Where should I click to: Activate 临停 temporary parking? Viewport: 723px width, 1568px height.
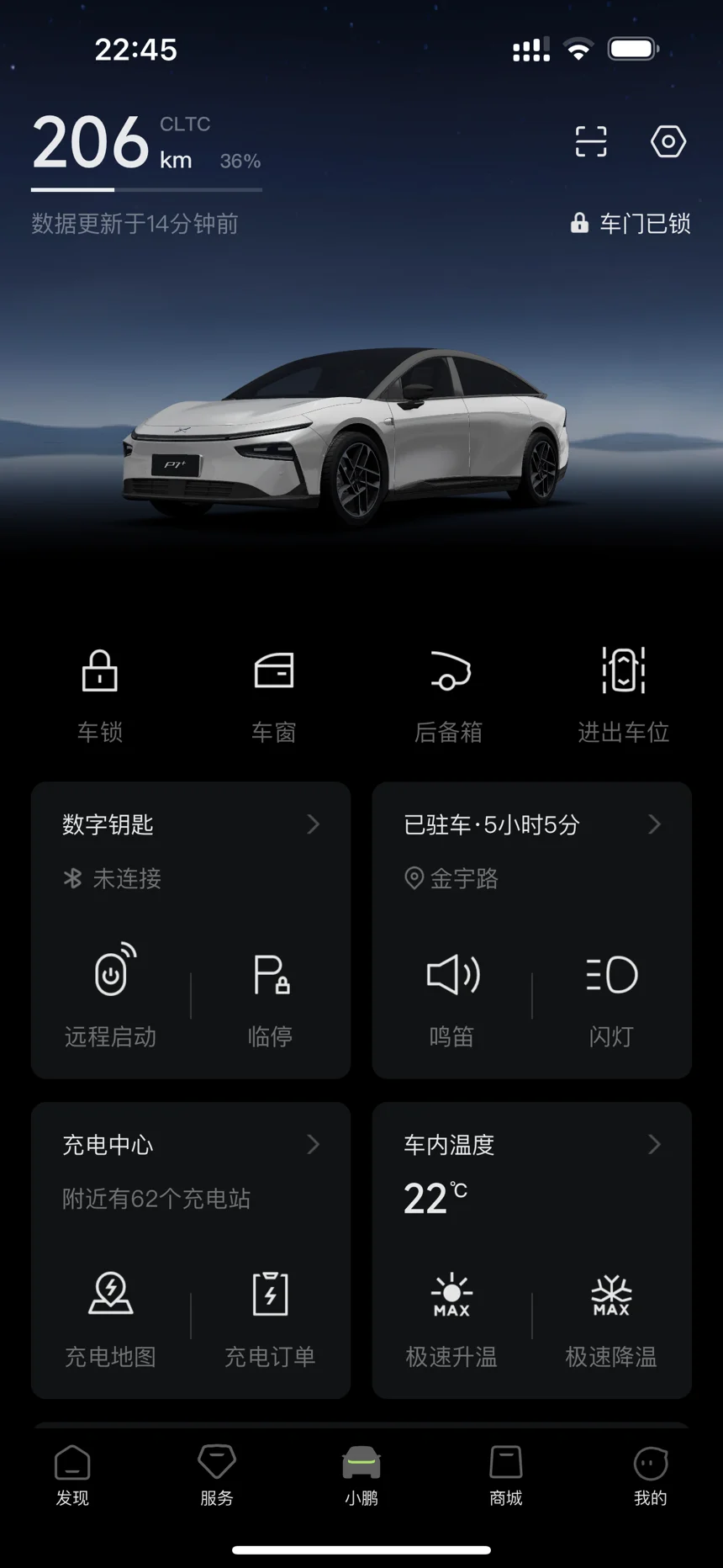coord(271,996)
